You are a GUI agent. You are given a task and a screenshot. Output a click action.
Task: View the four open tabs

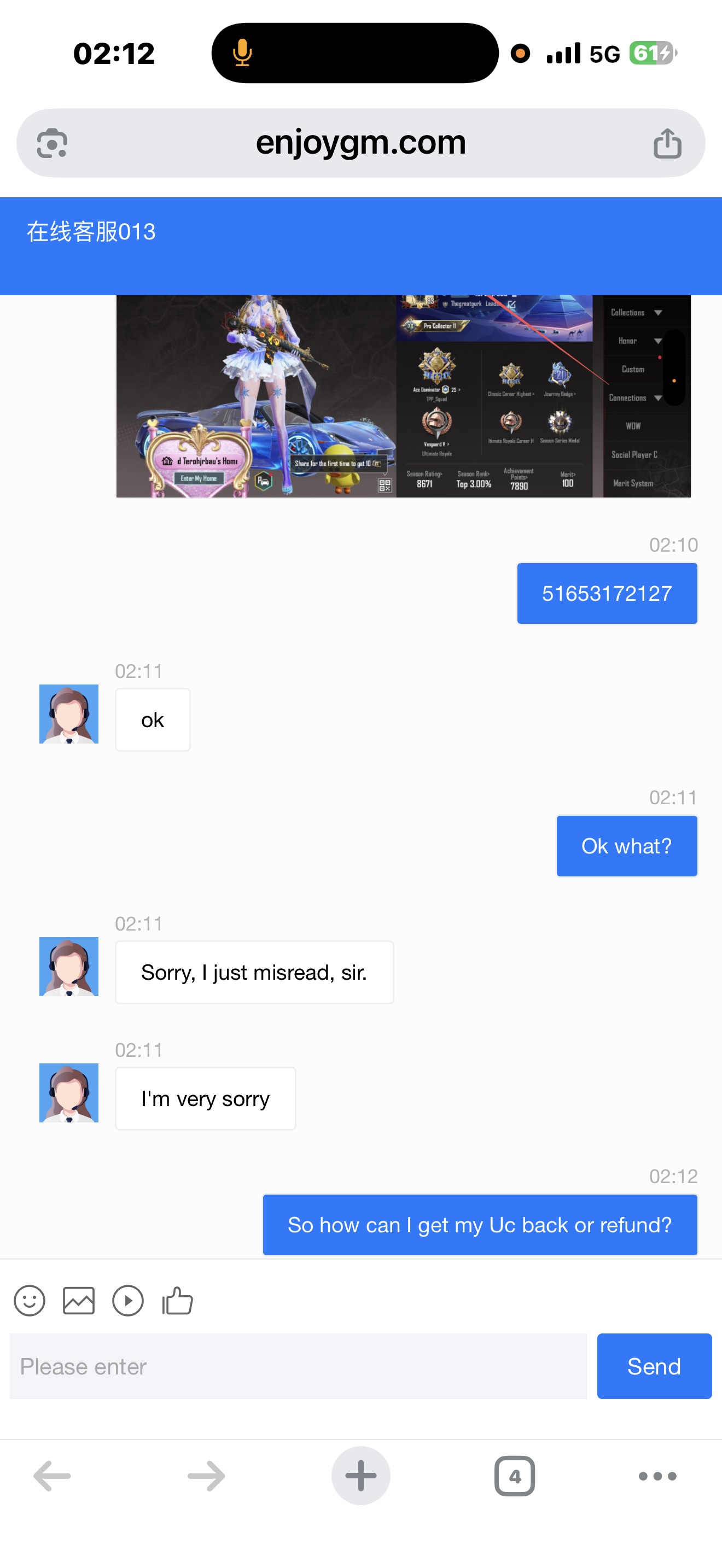(x=514, y=1476)
